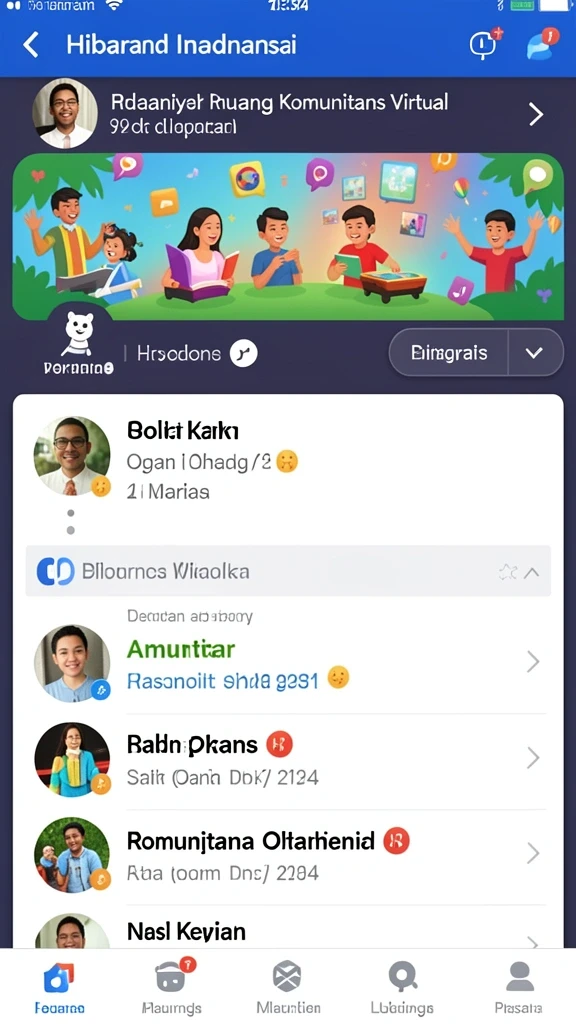Expand the dropdown arrow beside Bimgrais
Image resolution: width=576 pixels, height=1024 pixels.
click(x=535, y=353)
